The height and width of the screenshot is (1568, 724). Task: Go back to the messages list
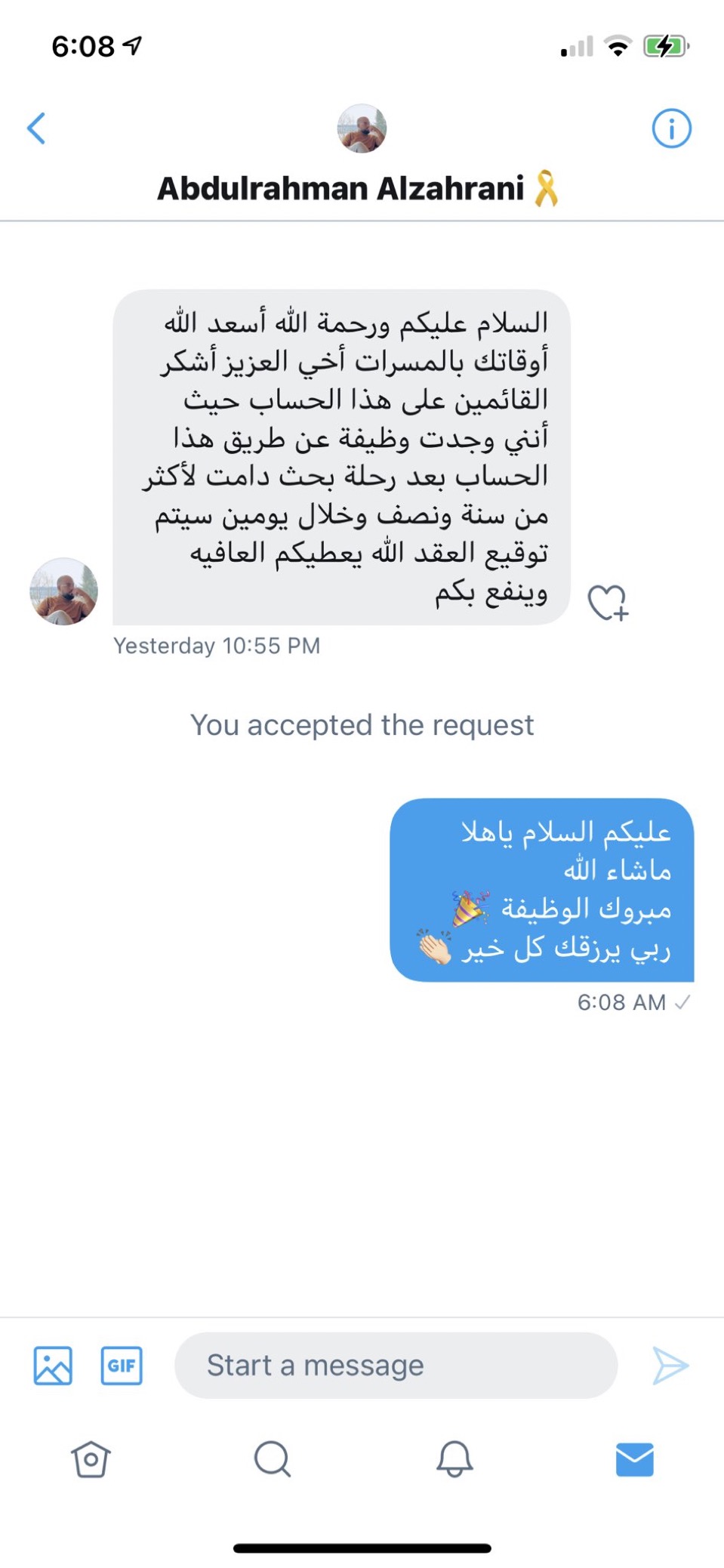point(36,128)
